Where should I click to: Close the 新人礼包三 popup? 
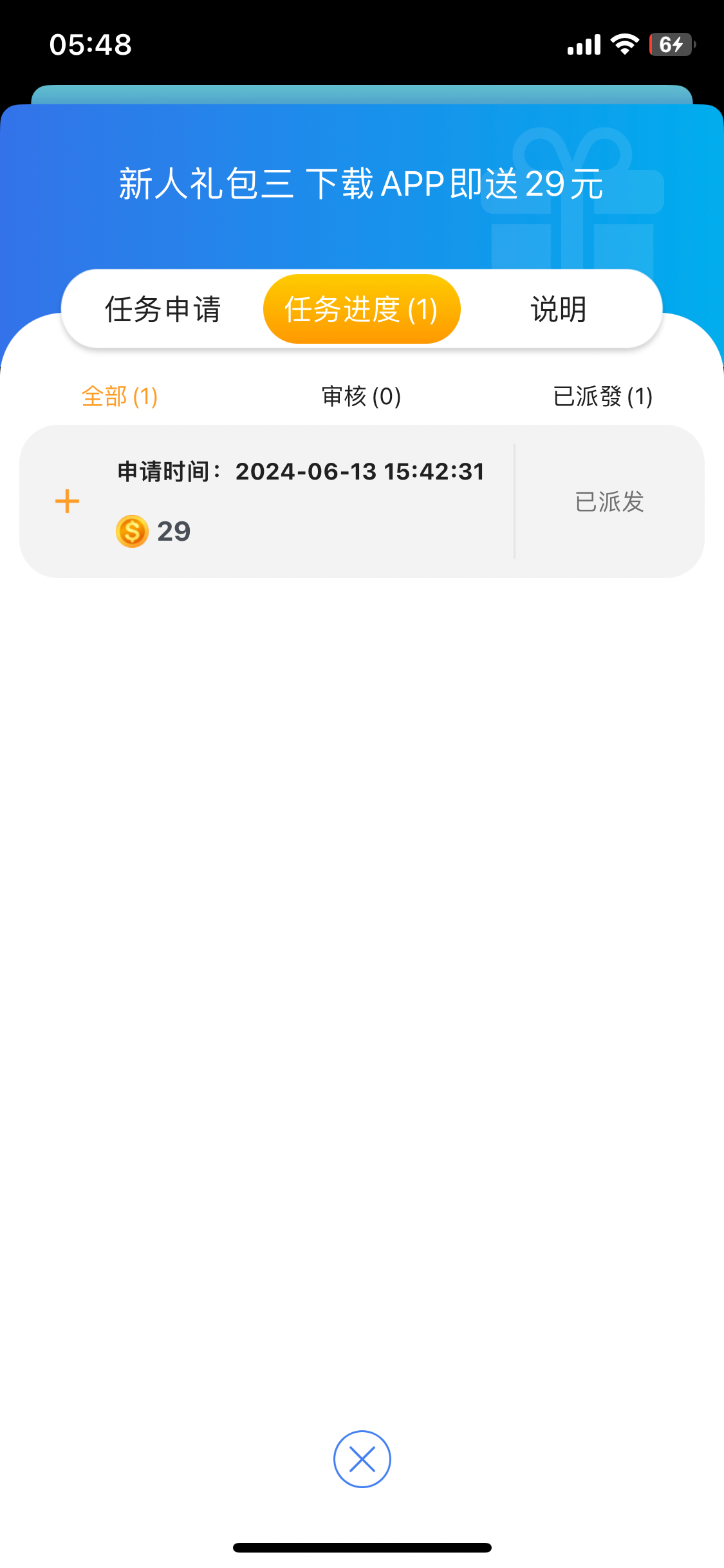click(362, 1459)
